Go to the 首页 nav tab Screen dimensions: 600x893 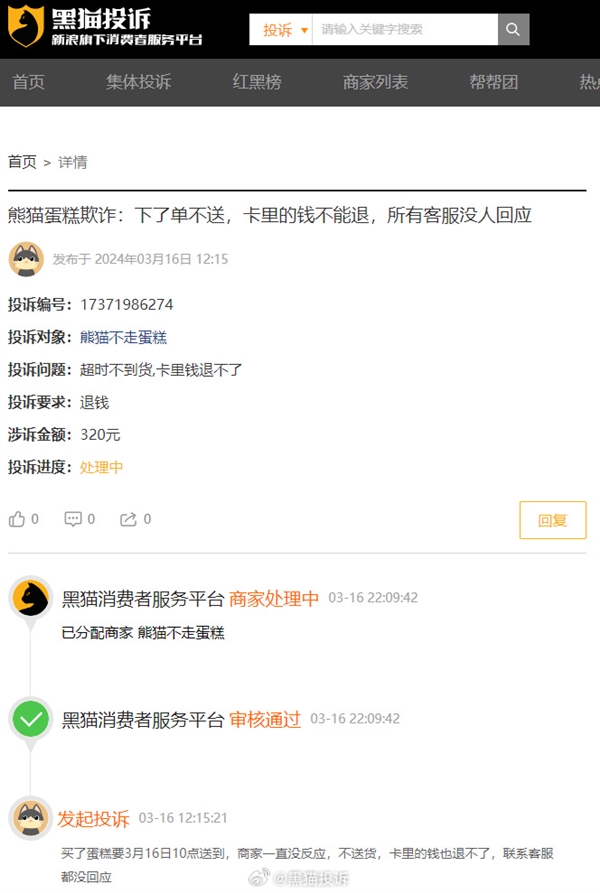(x=29, y=82)
